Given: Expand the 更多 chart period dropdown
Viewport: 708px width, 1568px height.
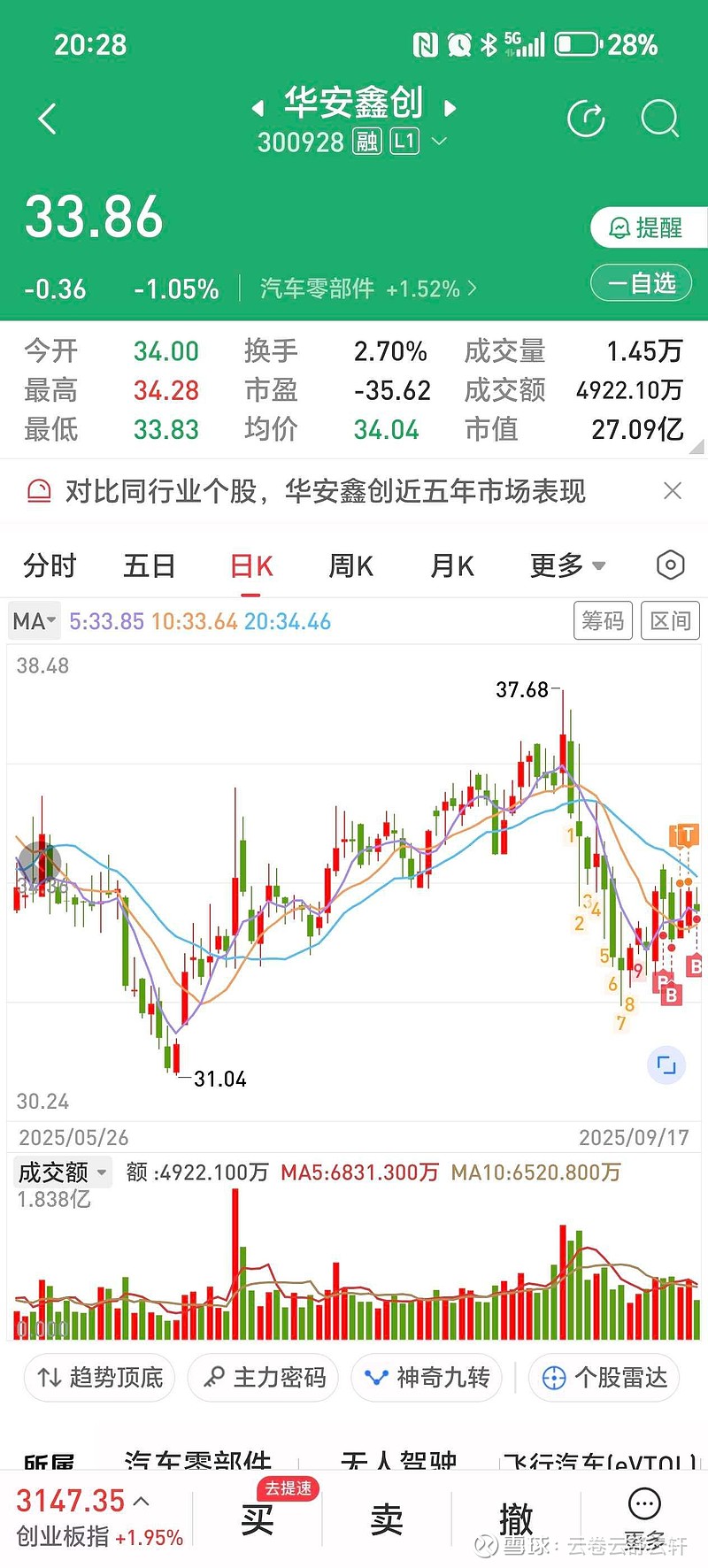Looking at the screenshot, I should click(x=567, y=565).
